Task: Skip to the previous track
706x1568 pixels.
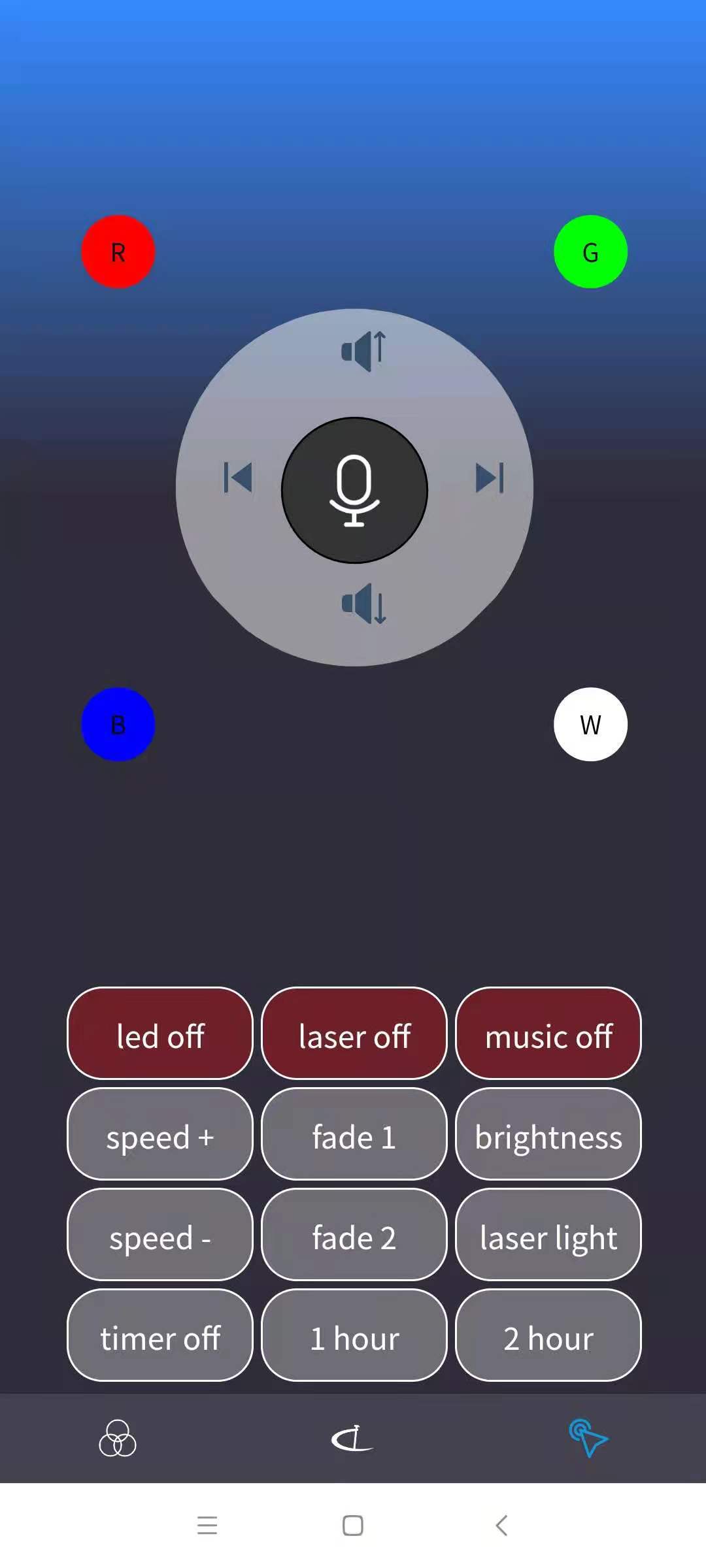Action: (238, 478)
